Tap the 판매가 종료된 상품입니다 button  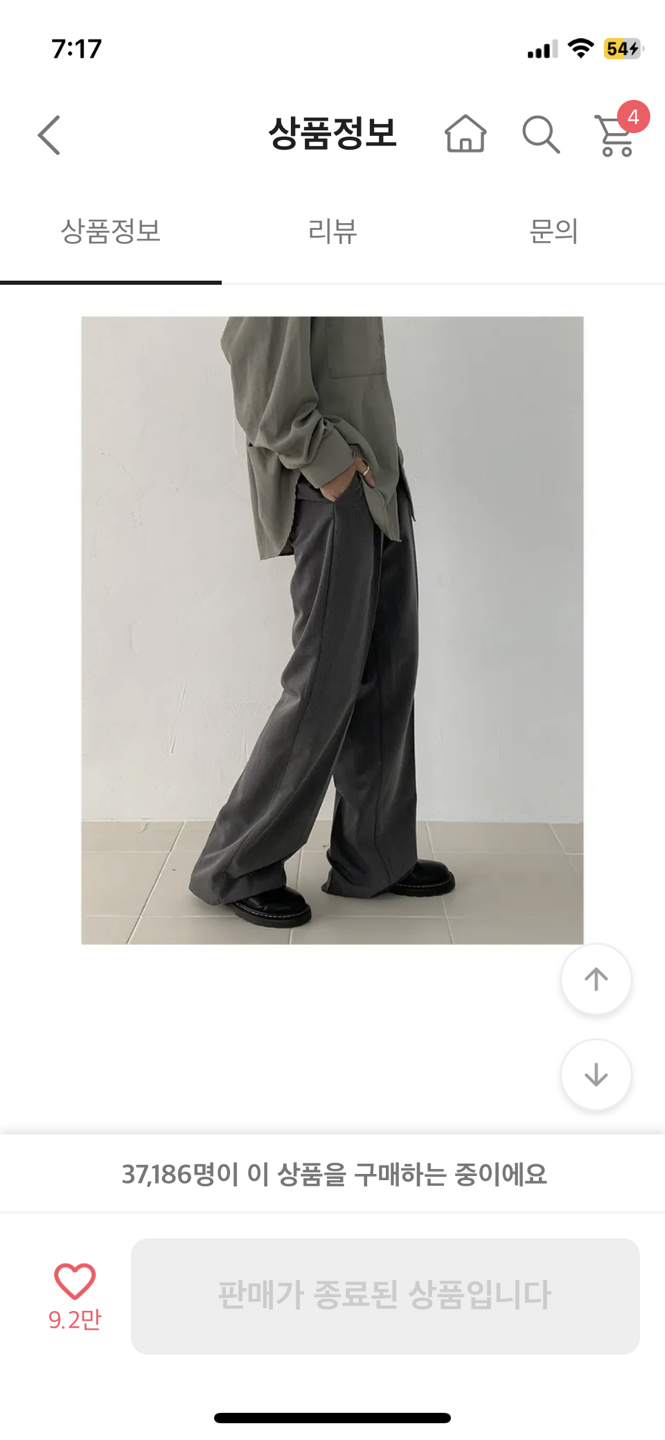coord(385,1296)
